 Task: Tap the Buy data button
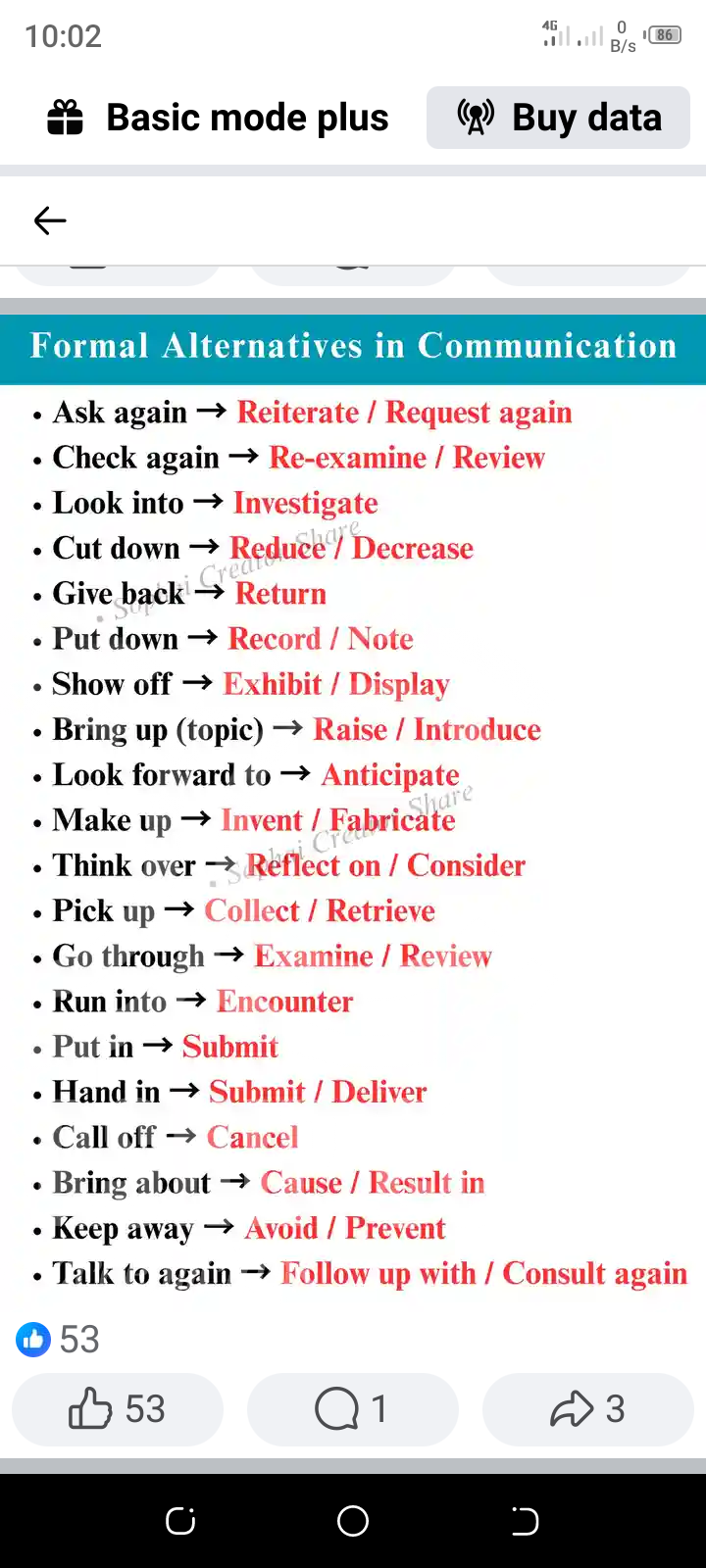(x=558, y=118)
